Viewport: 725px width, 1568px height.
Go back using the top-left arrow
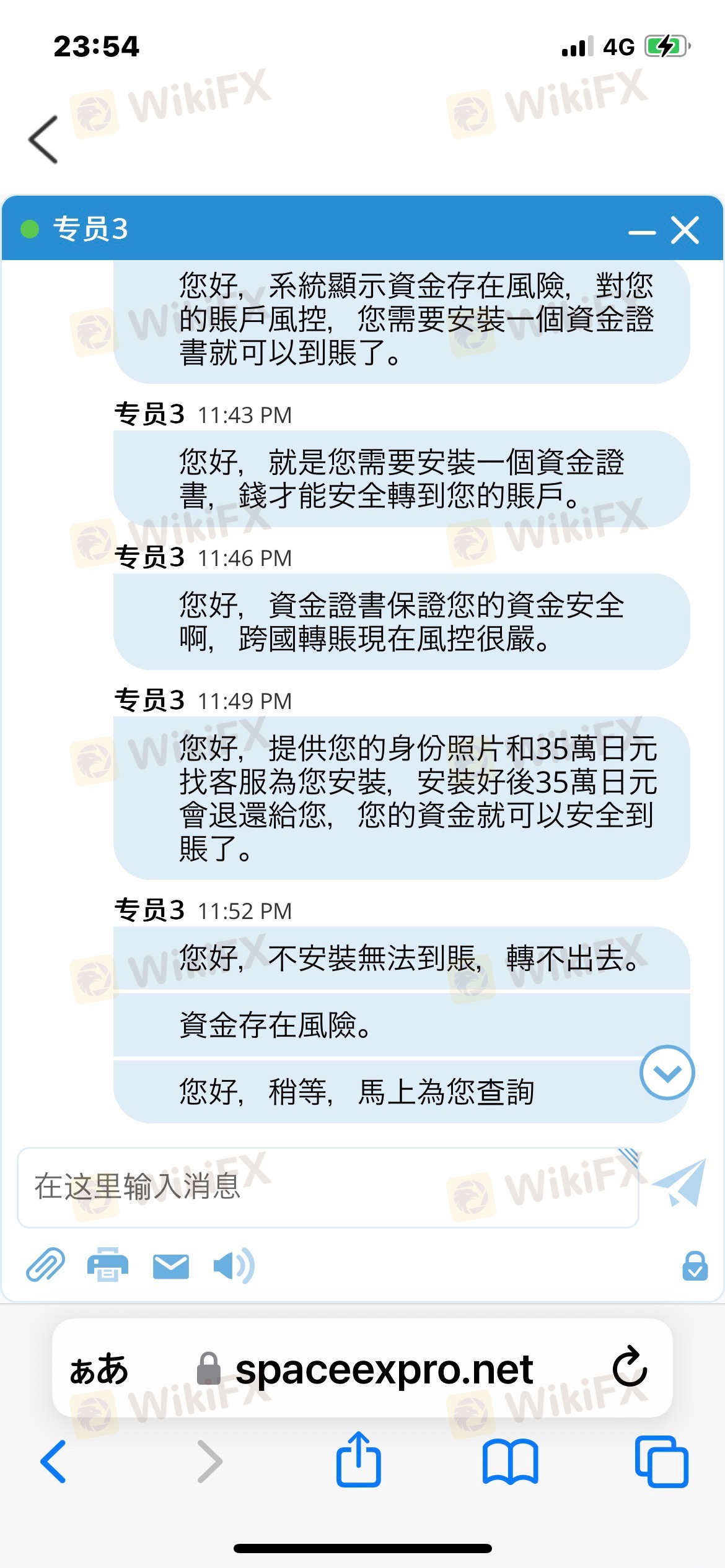[x=43, y=139]
